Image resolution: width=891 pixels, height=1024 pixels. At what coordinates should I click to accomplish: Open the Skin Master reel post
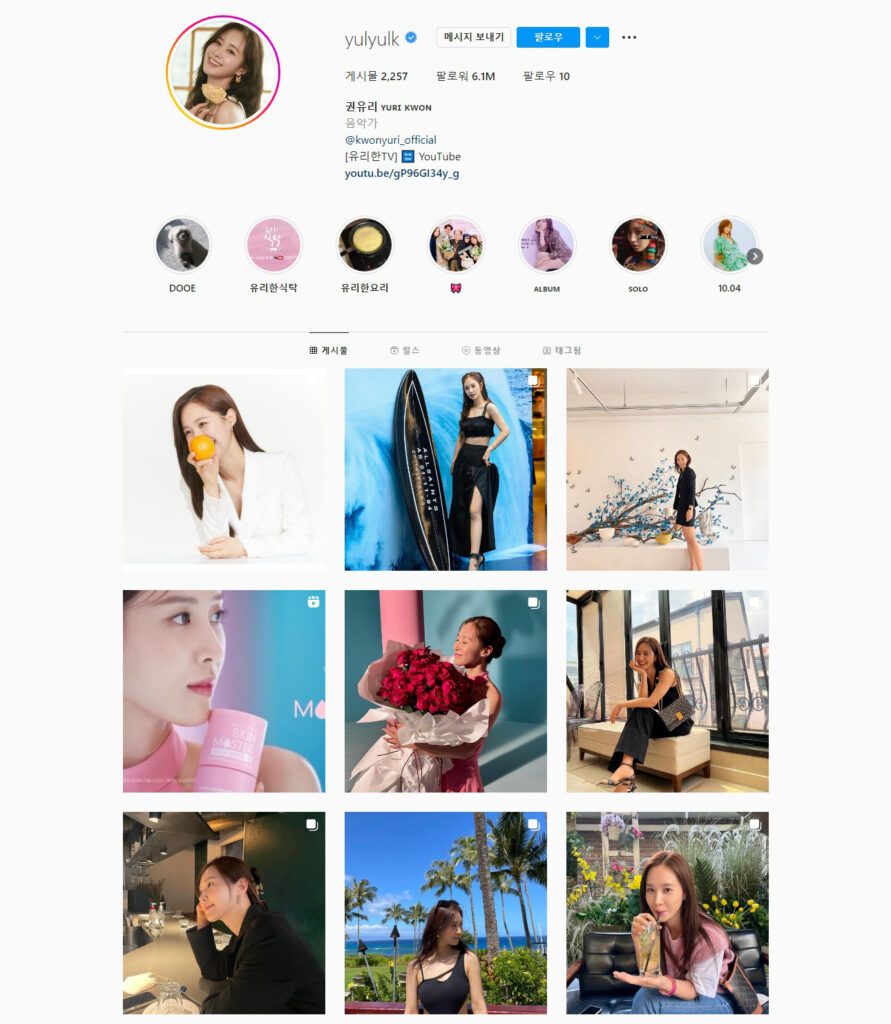click(224, 691)
